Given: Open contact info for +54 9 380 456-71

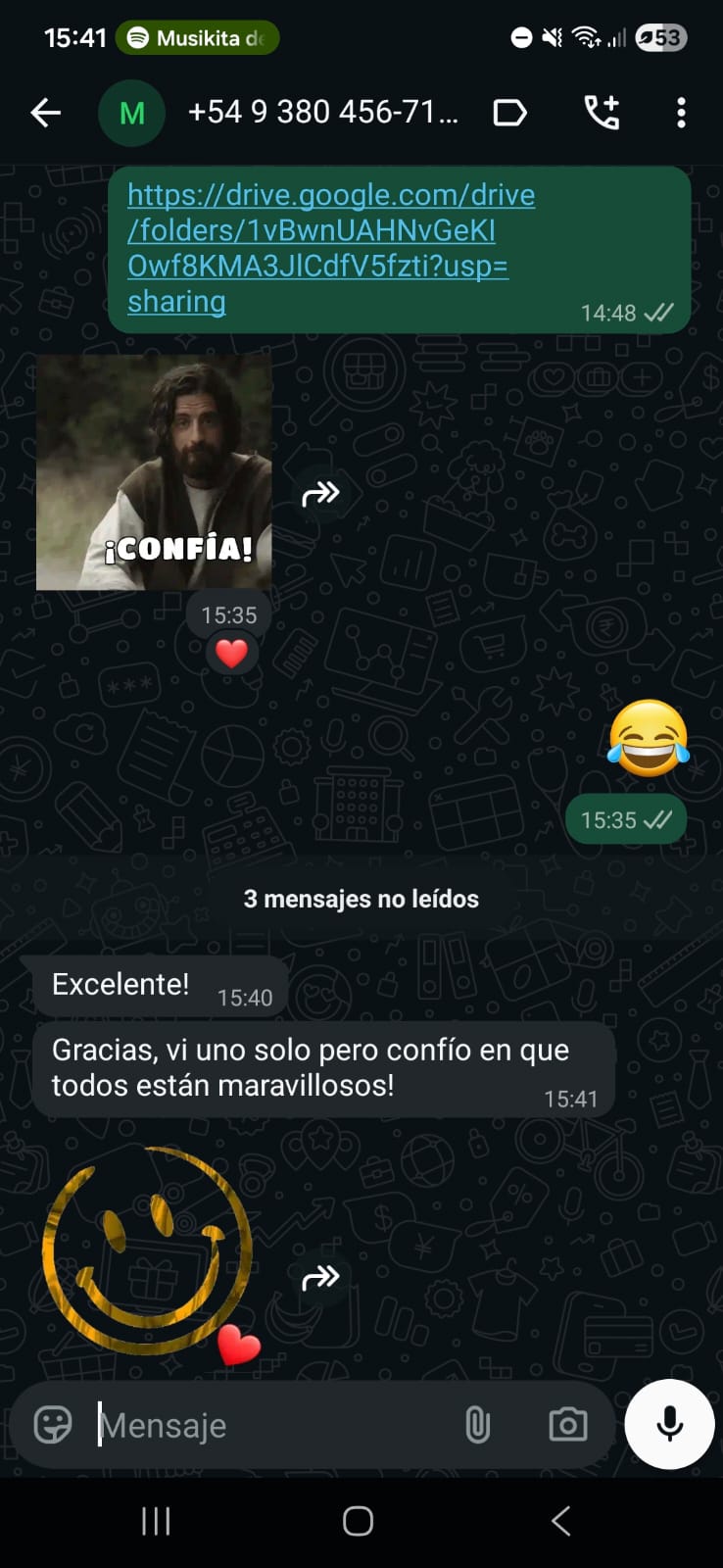Looking at the screenshot, I should pyautogui.click(x=322, y=113).
